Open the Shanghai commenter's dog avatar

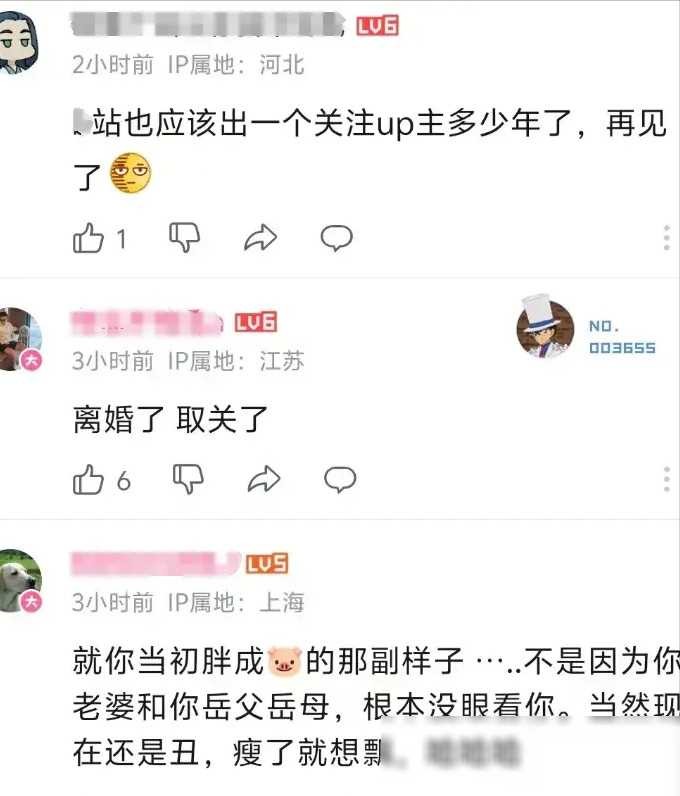pos(19,581)
